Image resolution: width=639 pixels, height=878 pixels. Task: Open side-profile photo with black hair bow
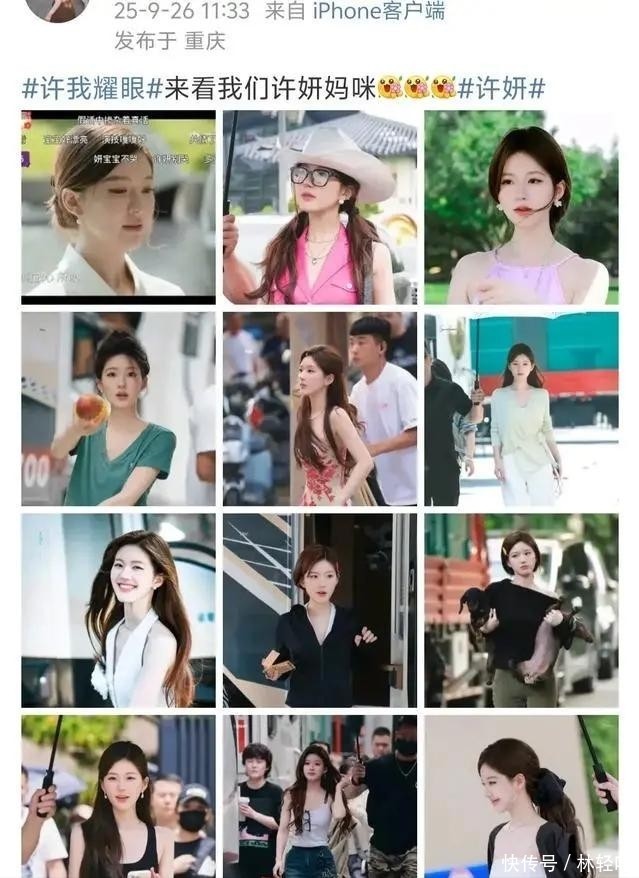tap(522, 796)
